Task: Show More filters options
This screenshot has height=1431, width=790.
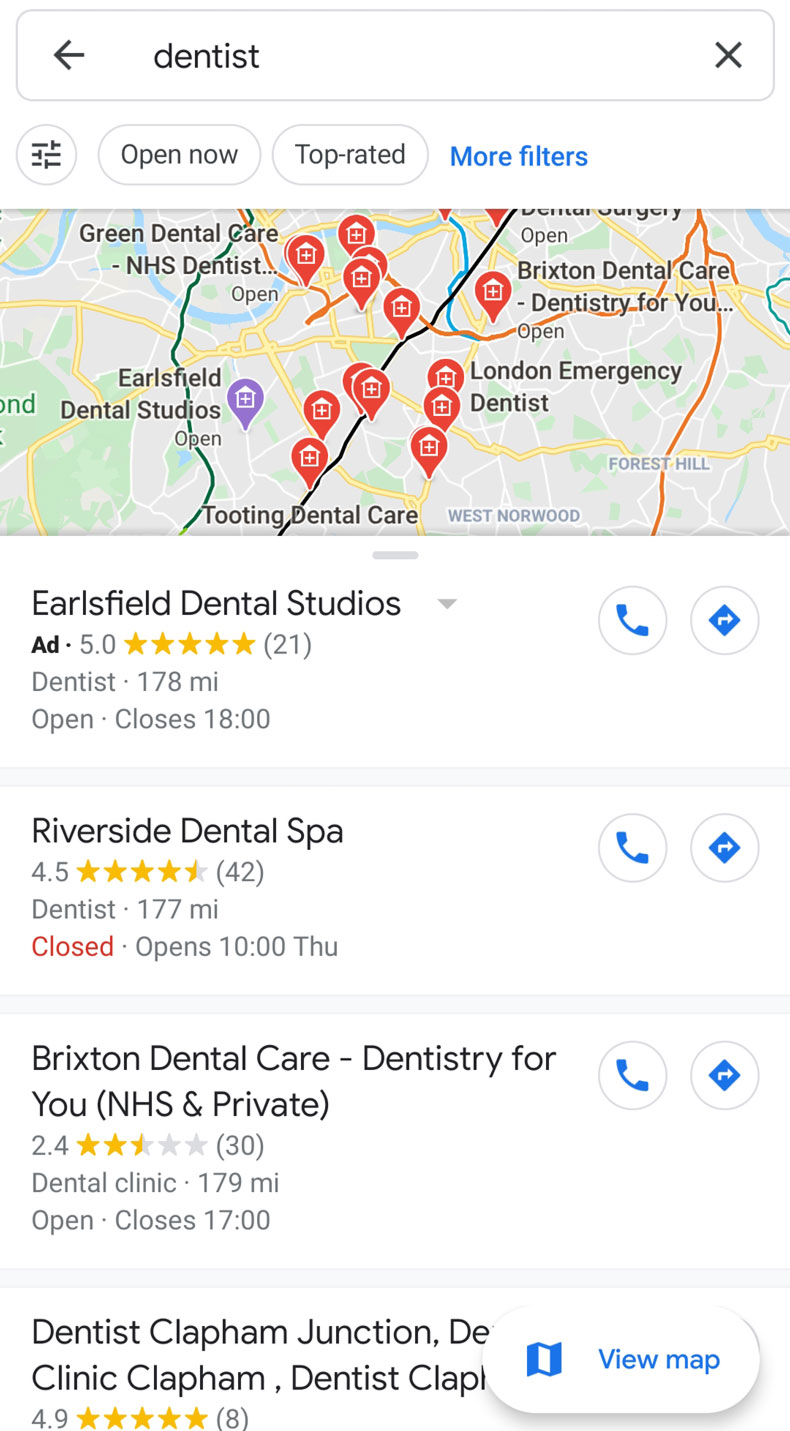Action: pos(518,156)
